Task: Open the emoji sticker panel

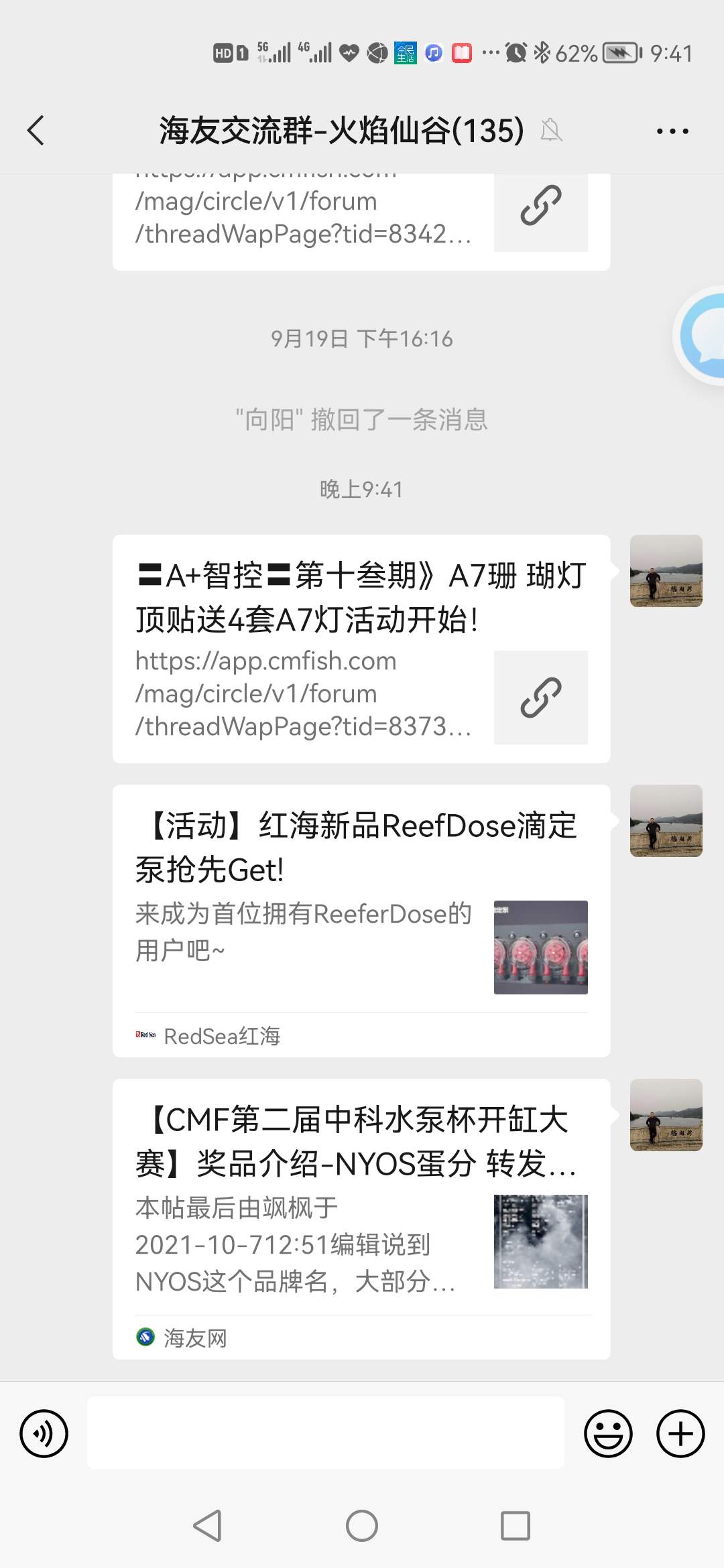Action: point(608,1433)
